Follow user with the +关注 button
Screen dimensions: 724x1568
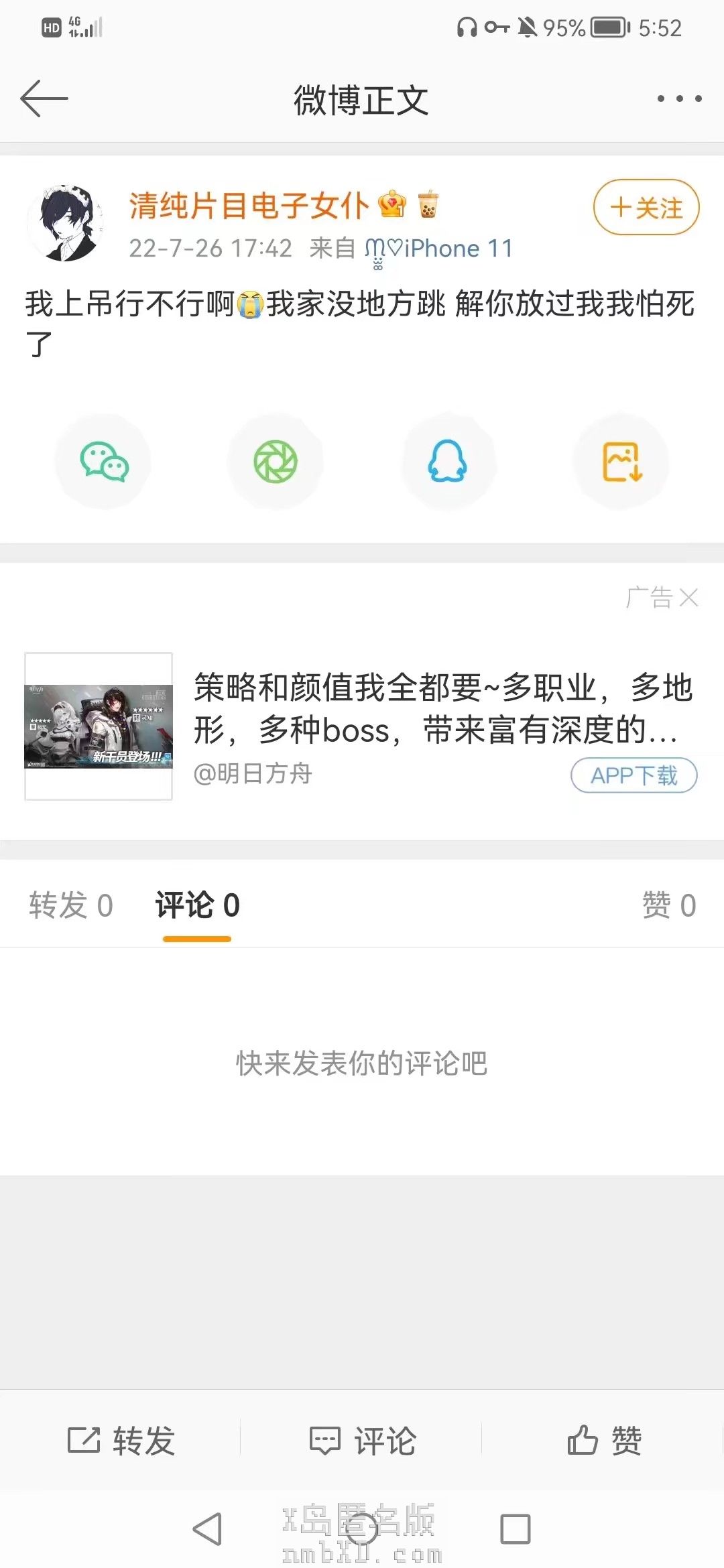[x=646, y=208]
